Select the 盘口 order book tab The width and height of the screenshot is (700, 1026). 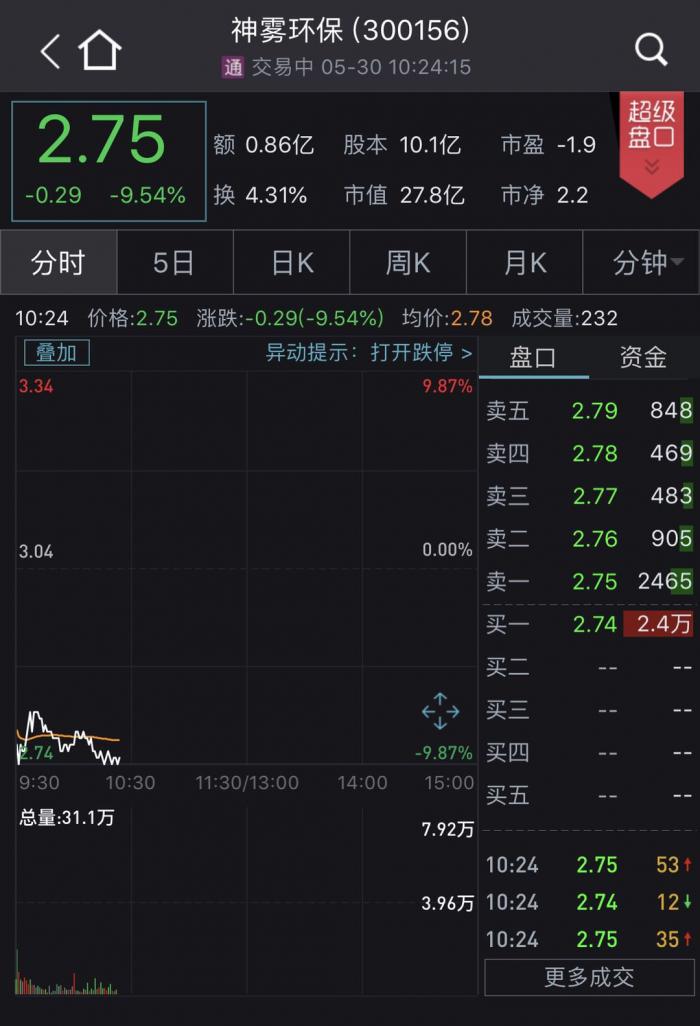532,357
